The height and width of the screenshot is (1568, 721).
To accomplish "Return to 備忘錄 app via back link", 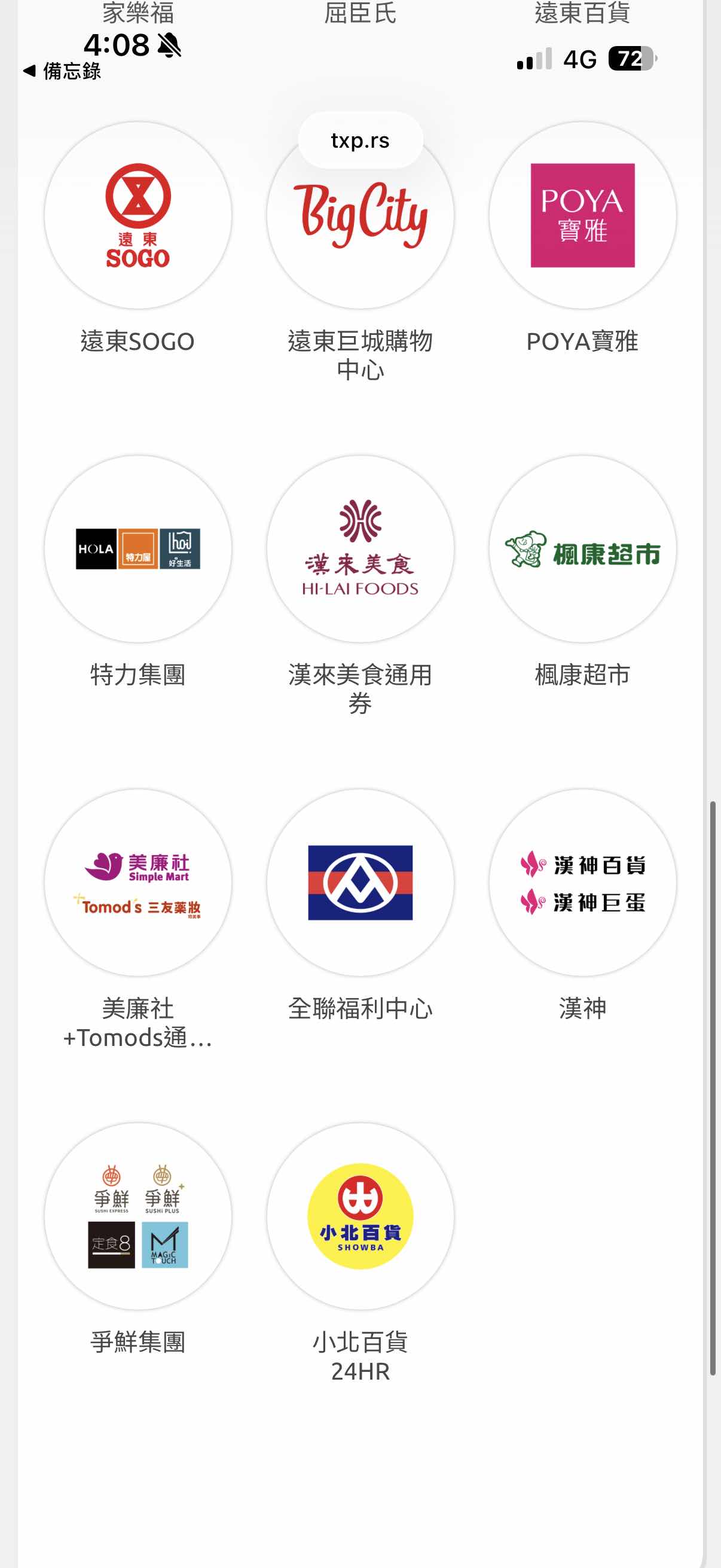I will [62, 71].
